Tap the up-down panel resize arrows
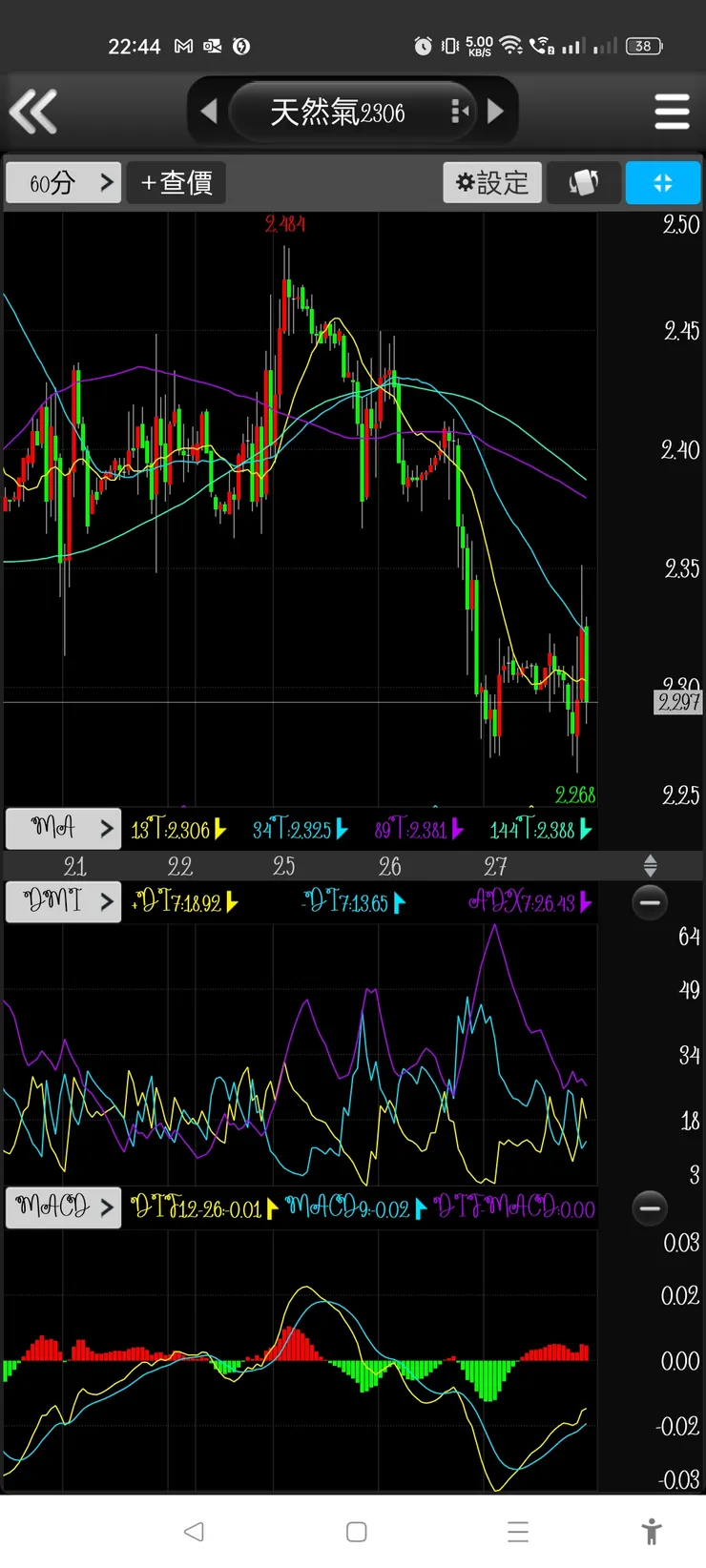This screenshot has width=706, height=1568. [x=650, y=866]
